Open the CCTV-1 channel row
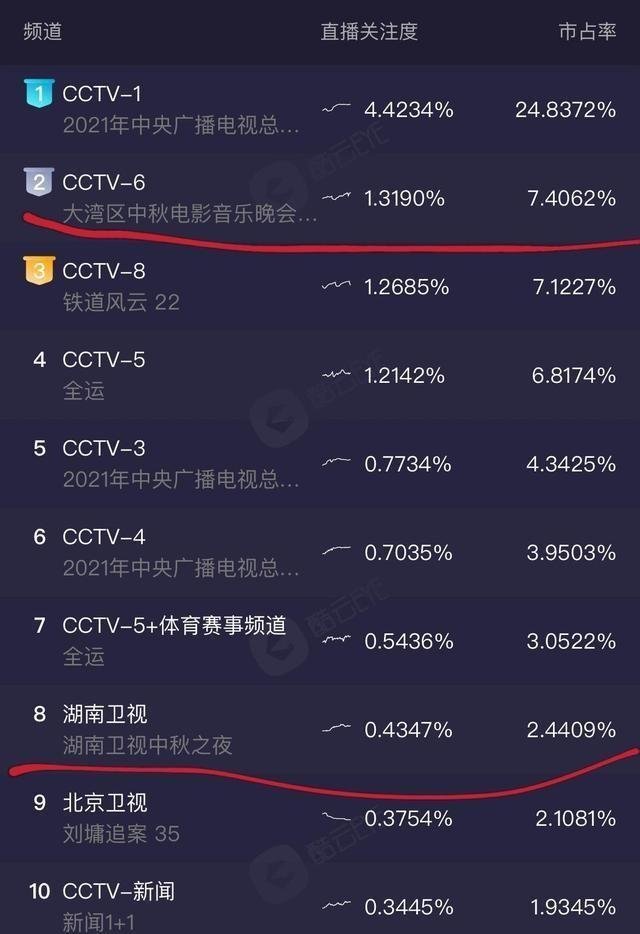The image size is (640, 934). point(180,109)
